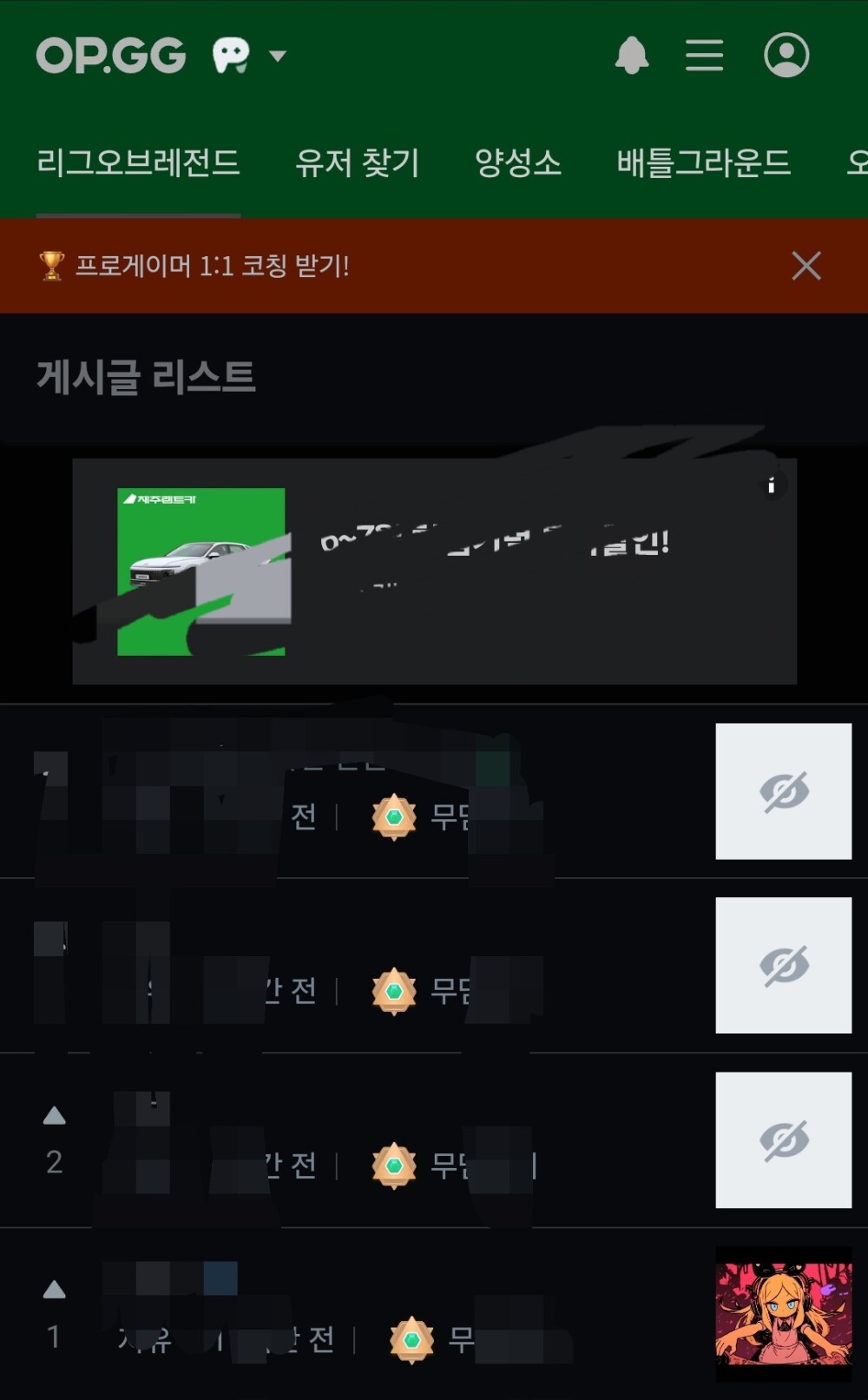
Task: Go to the 양성소 tab
Action: pyautogui.click(x=517, y=163)
